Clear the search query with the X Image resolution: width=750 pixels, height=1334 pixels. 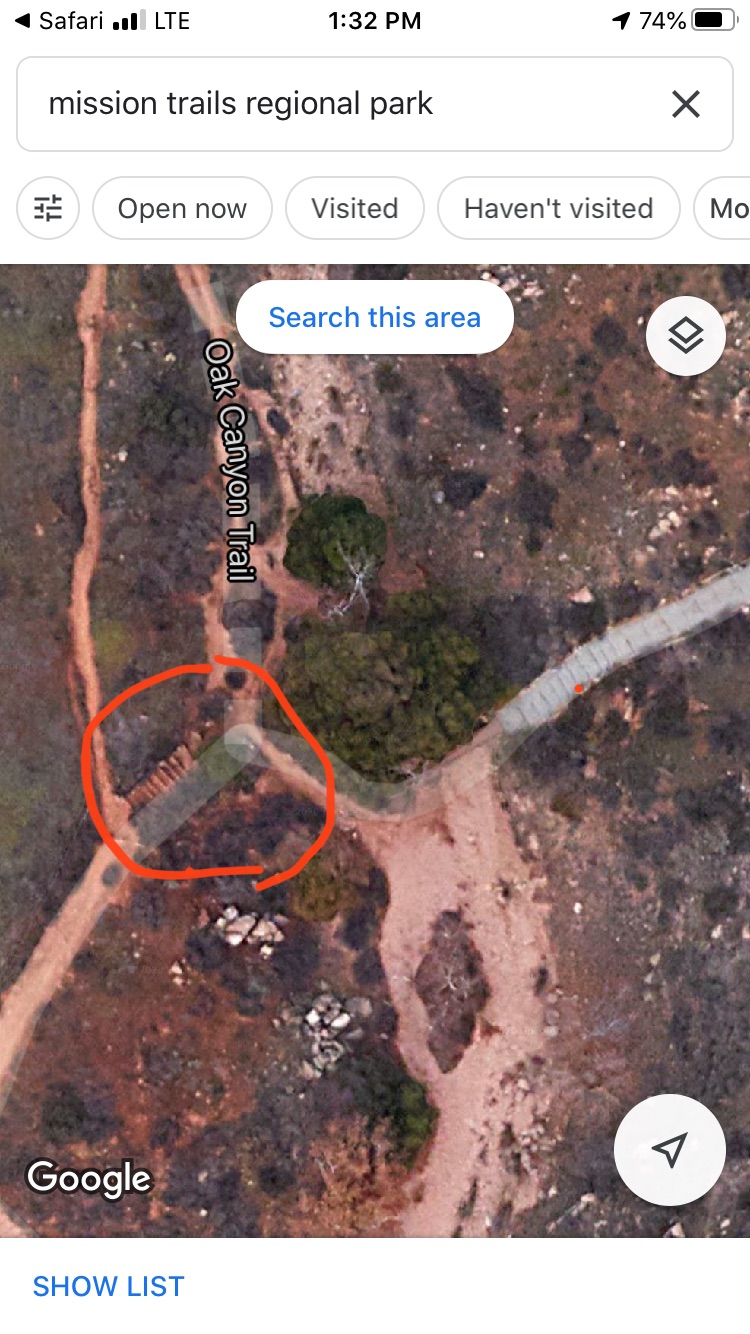tap(685, 104)
